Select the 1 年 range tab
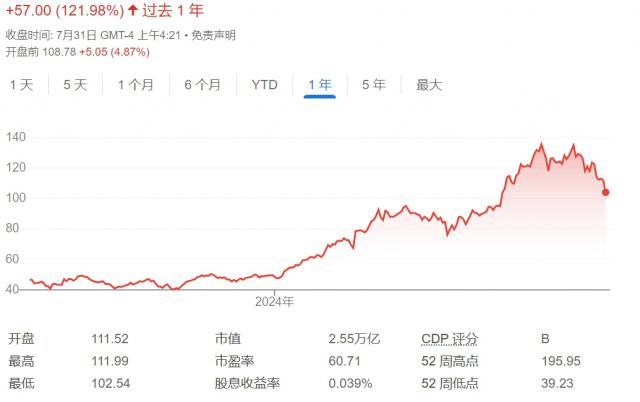The image size is (640, 402). [x=320, y=85]
